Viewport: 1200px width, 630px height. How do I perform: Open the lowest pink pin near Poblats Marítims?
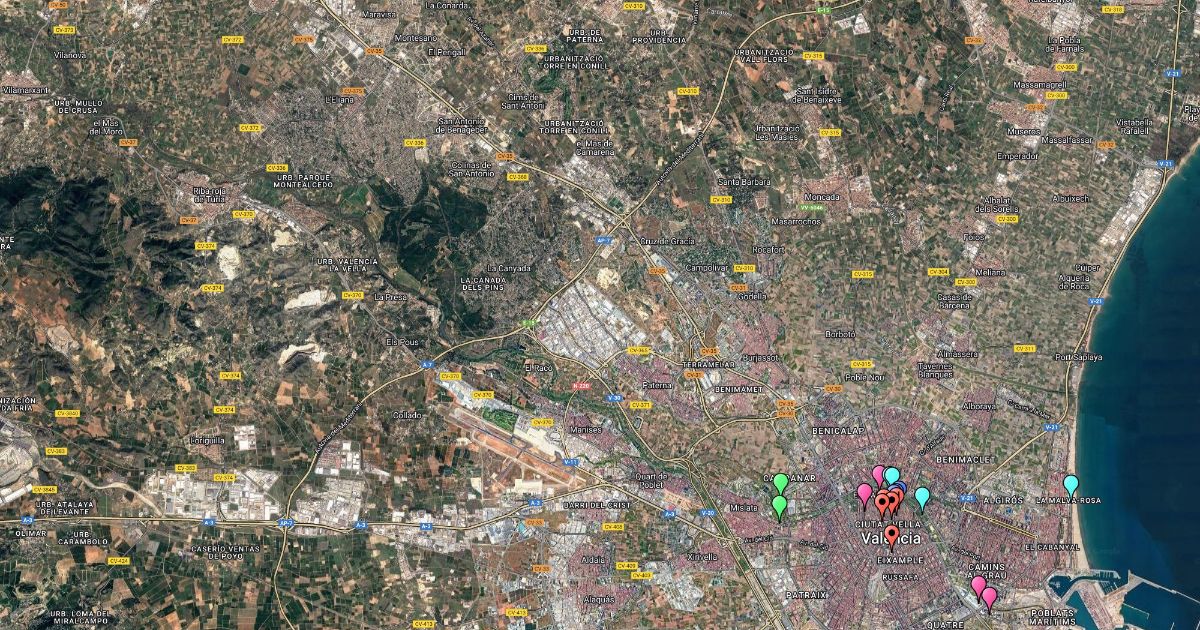click(x=989, y=598)
